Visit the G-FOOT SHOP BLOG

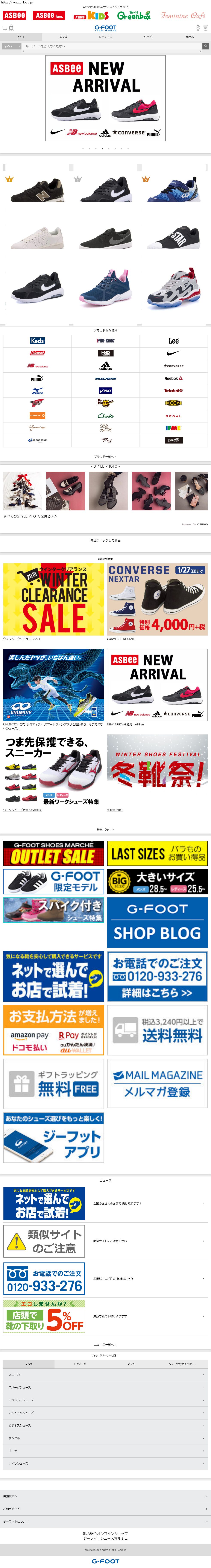157,923
